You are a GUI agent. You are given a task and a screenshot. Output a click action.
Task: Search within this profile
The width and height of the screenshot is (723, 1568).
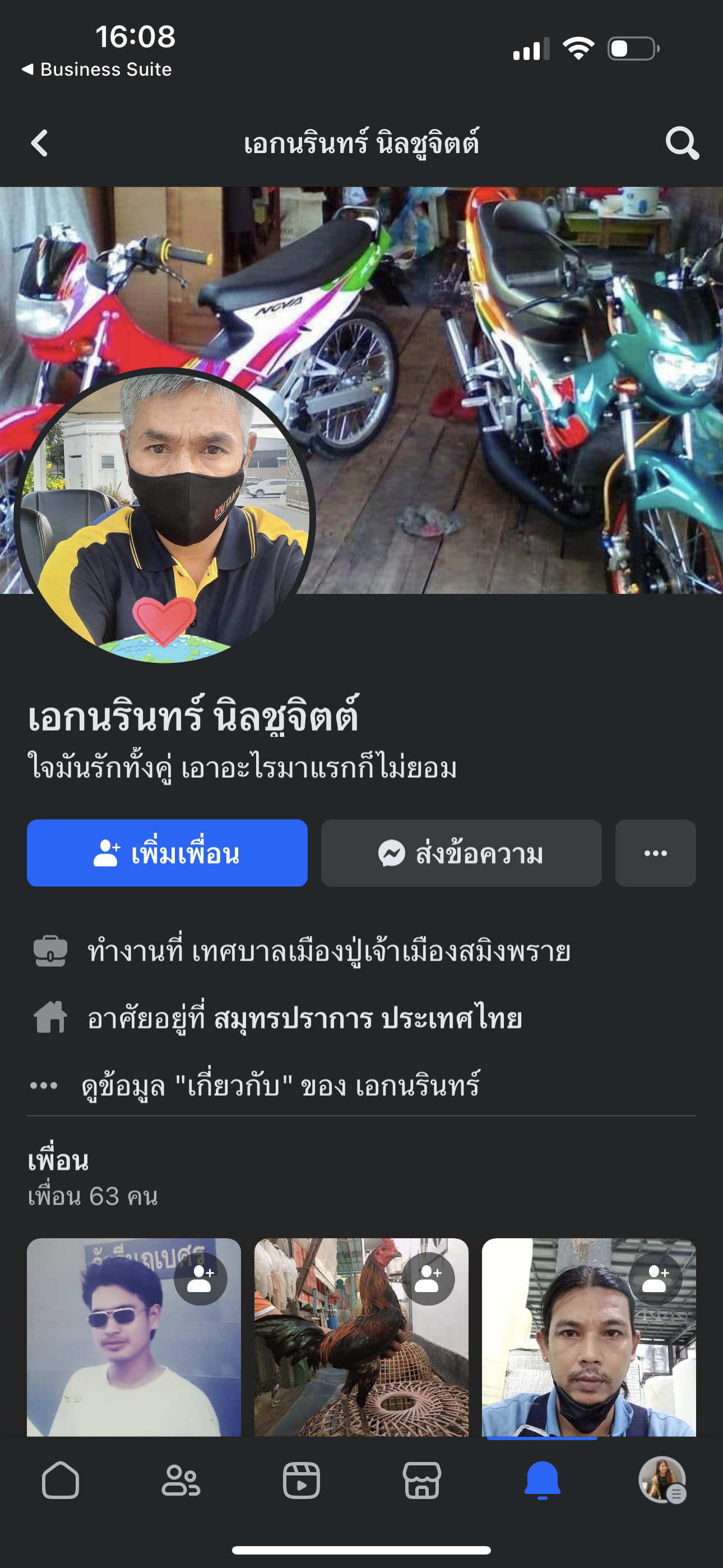coord(681,144)
